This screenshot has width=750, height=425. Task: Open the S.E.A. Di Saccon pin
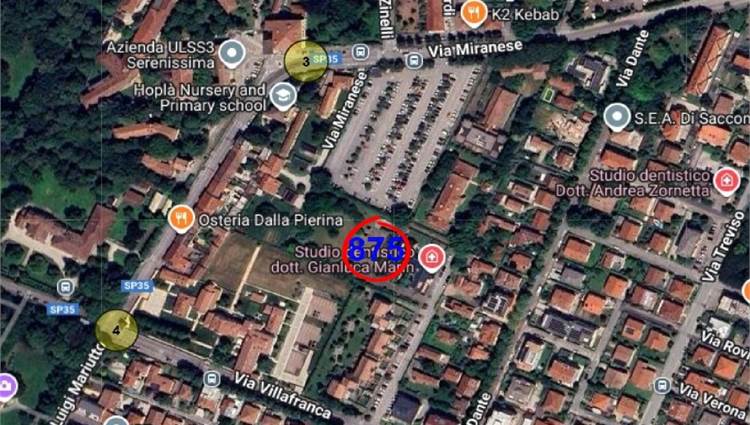[617, 117]
